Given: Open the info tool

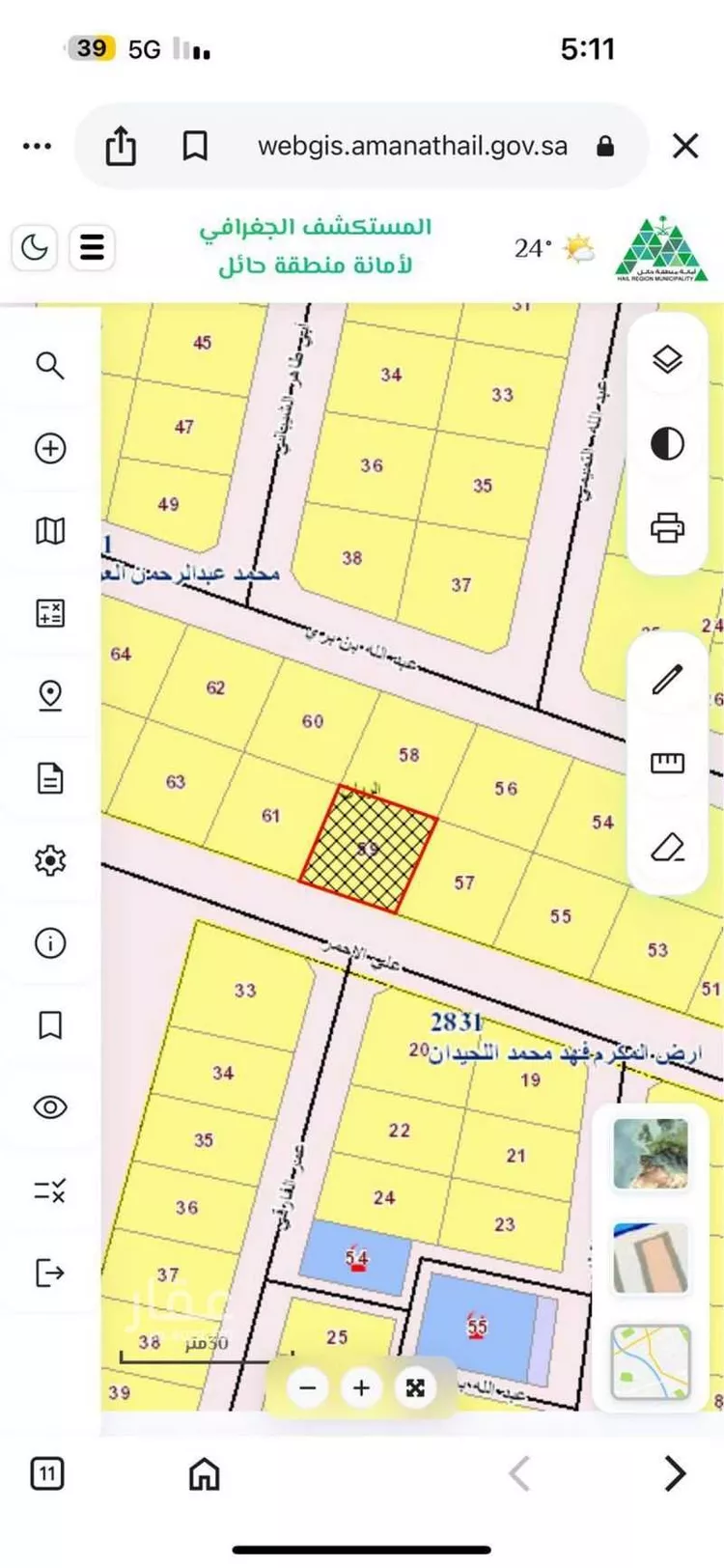Looking at the screenshot, I should pos(50,942).
